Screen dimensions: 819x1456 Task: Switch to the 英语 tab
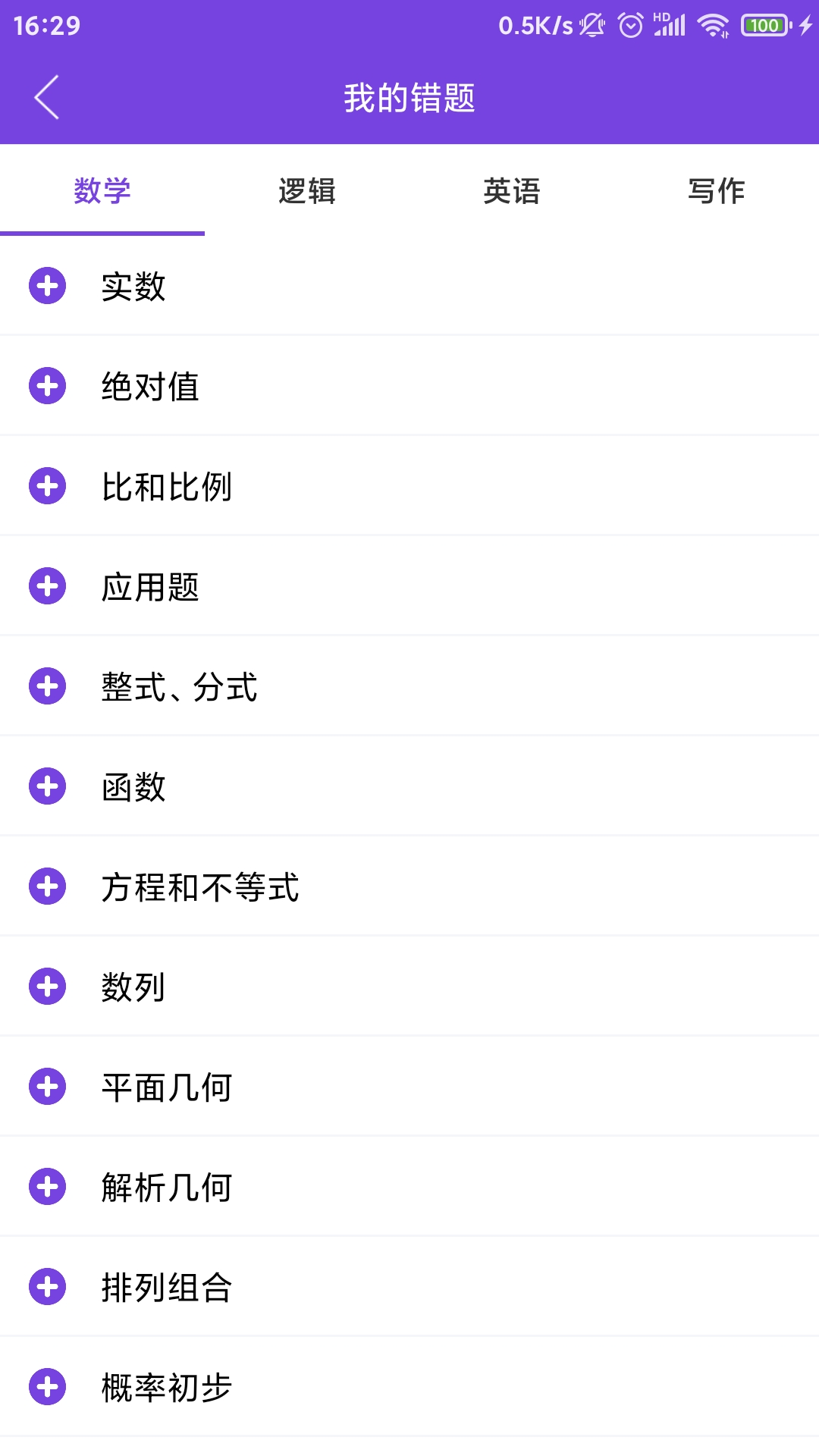pos(512,192)
